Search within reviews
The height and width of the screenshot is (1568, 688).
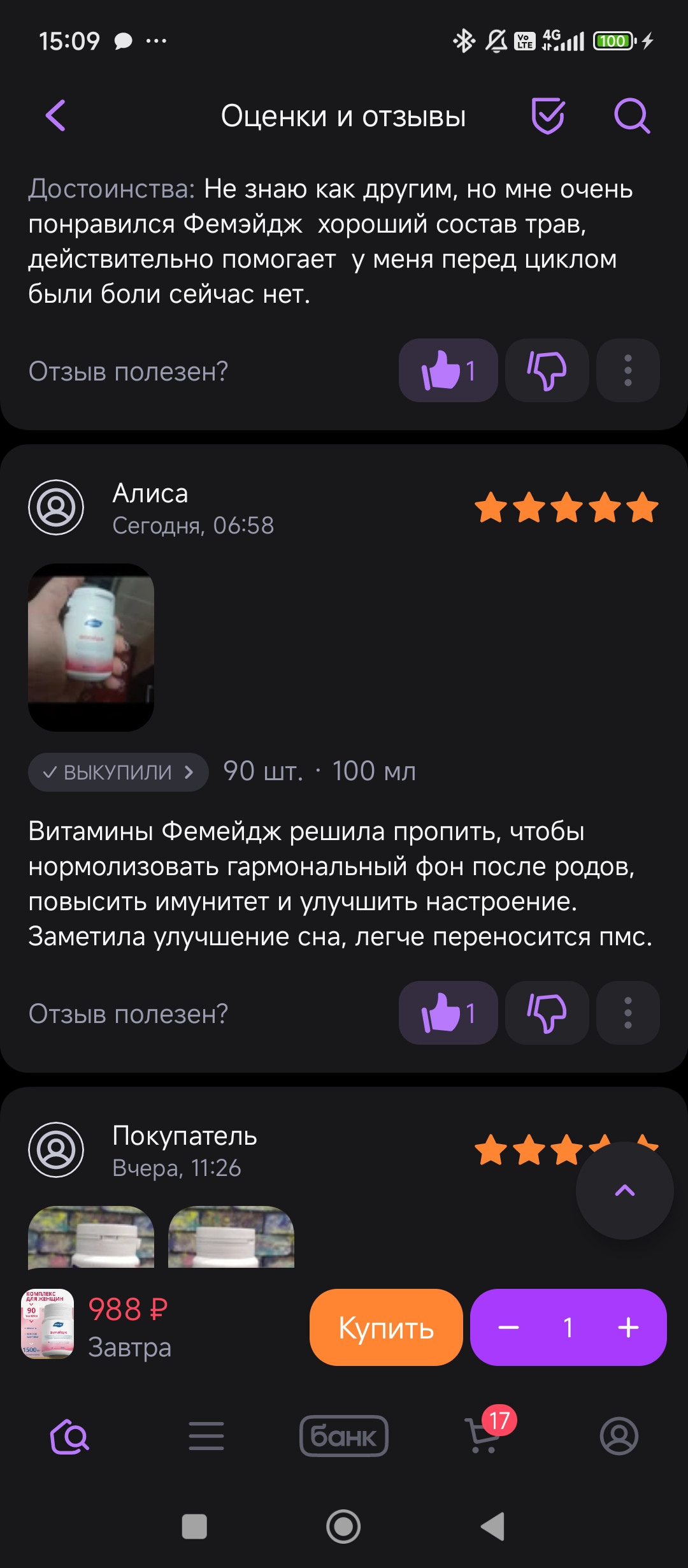click(x=631, y=115)
